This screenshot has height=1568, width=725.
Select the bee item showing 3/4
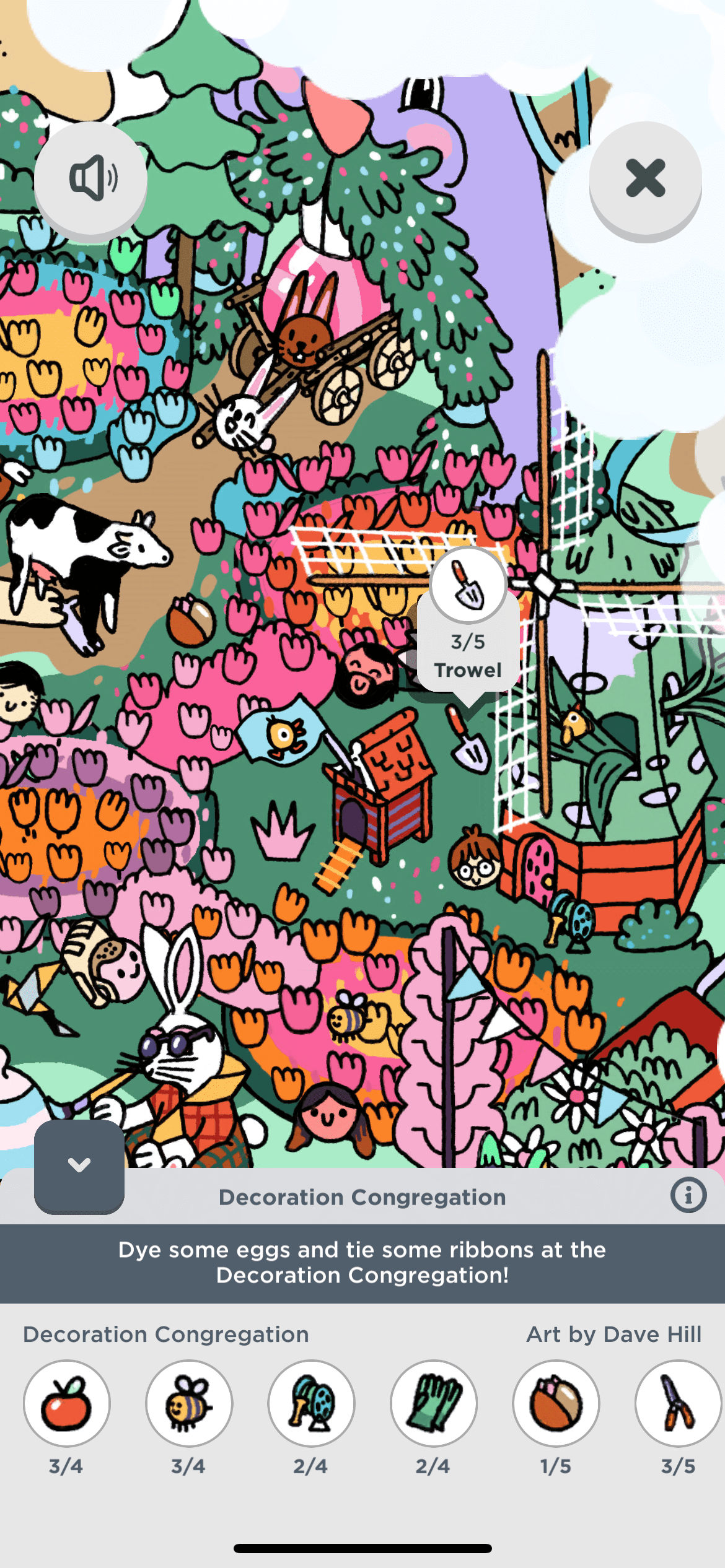tap(189, 1403)
